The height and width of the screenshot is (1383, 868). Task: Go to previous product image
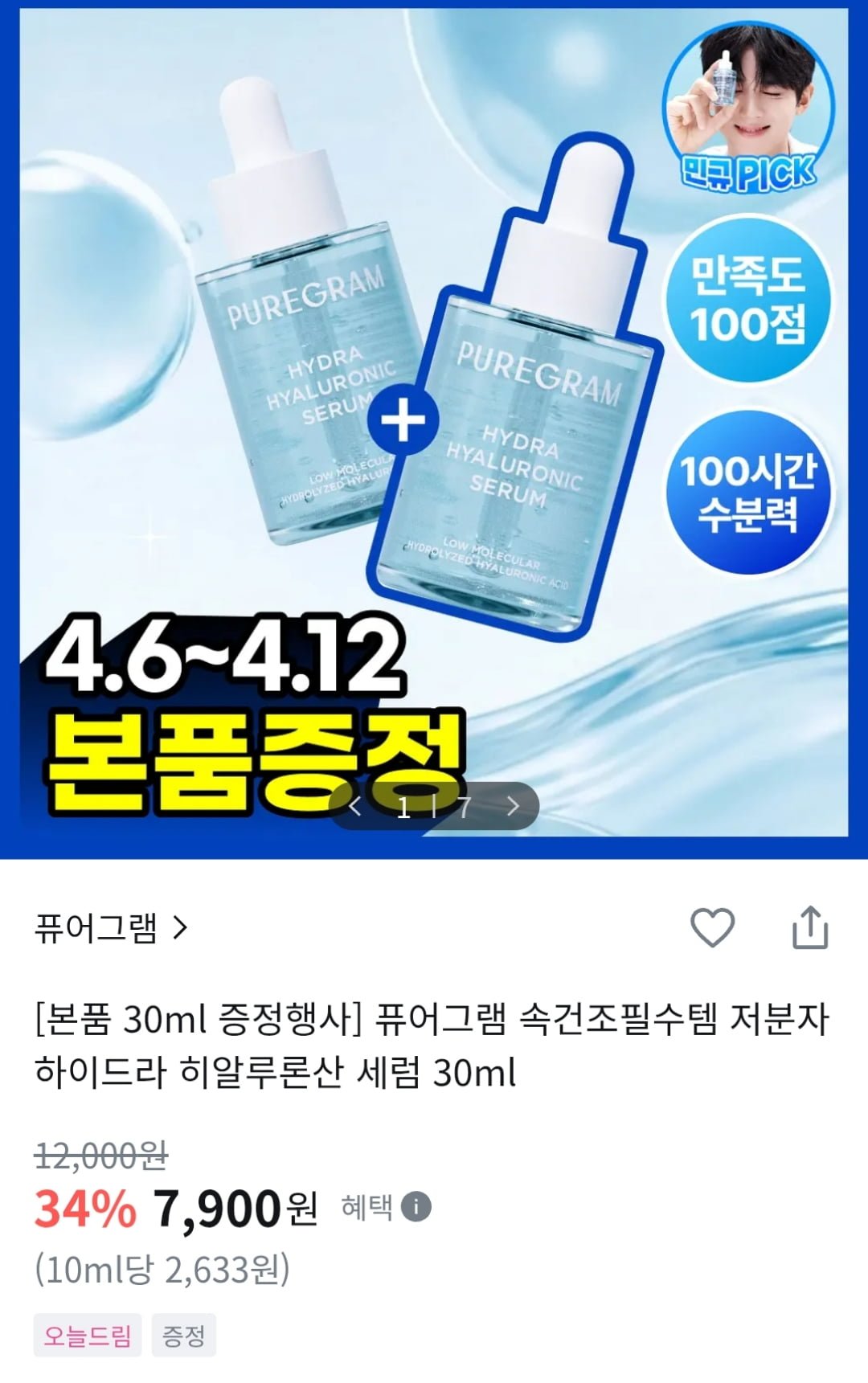355,806
